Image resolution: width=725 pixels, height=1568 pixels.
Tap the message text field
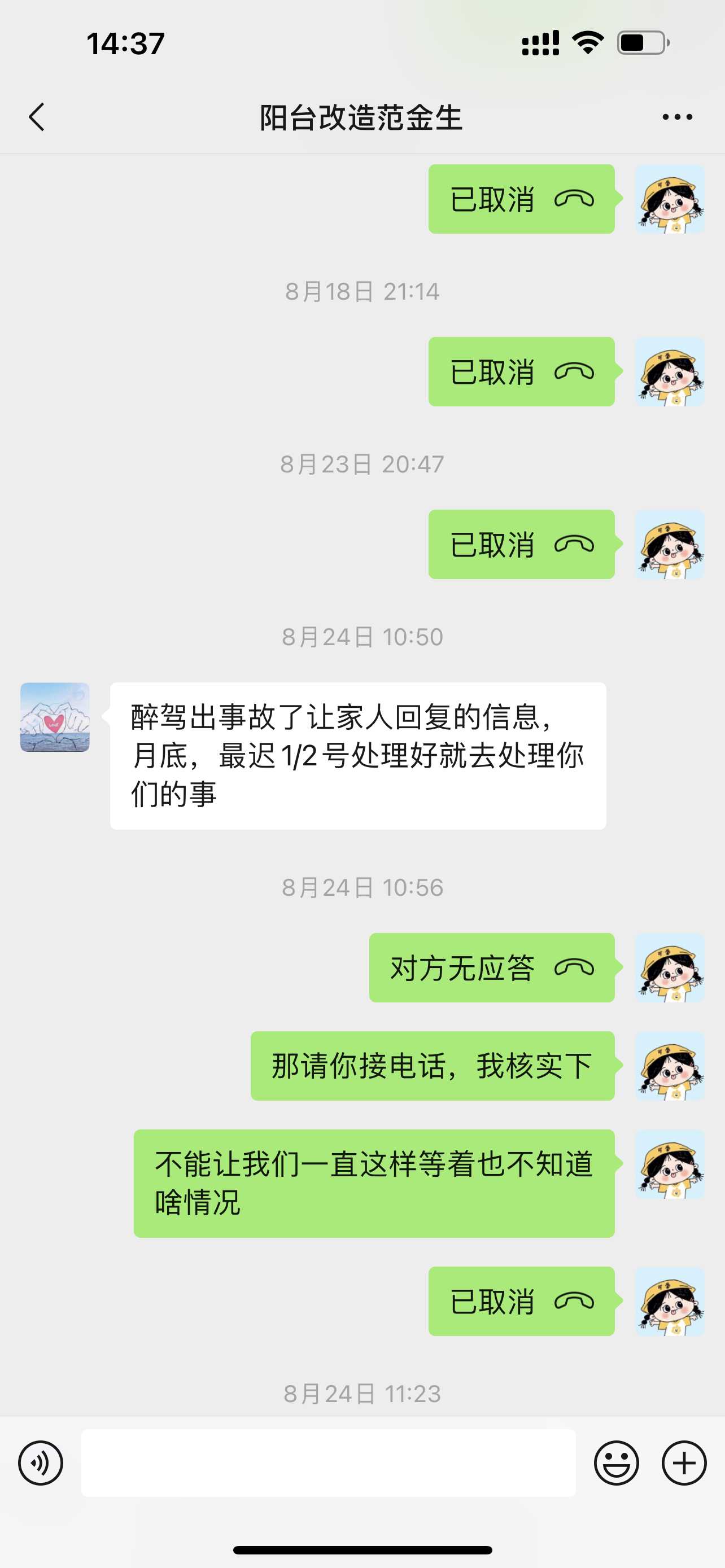point(328,1462)
